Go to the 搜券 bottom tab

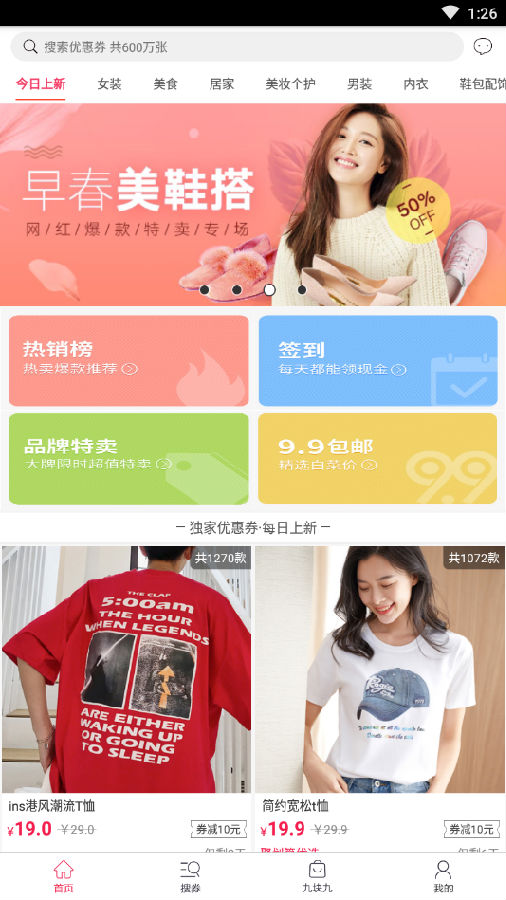tap(190, 876)
